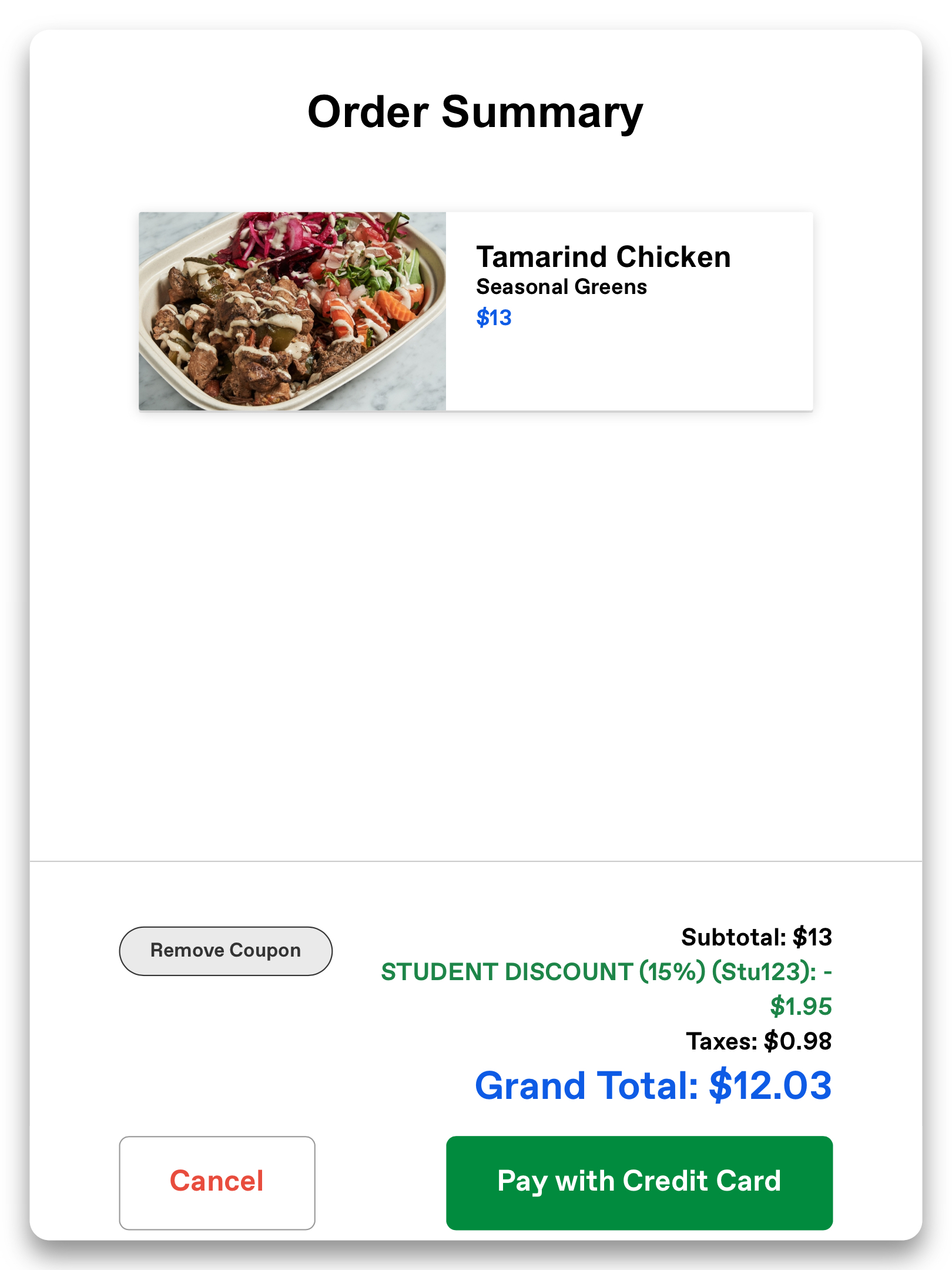Click the -$1.95 discount amount
952x1270 pixels.
(x=802, y=1007)
